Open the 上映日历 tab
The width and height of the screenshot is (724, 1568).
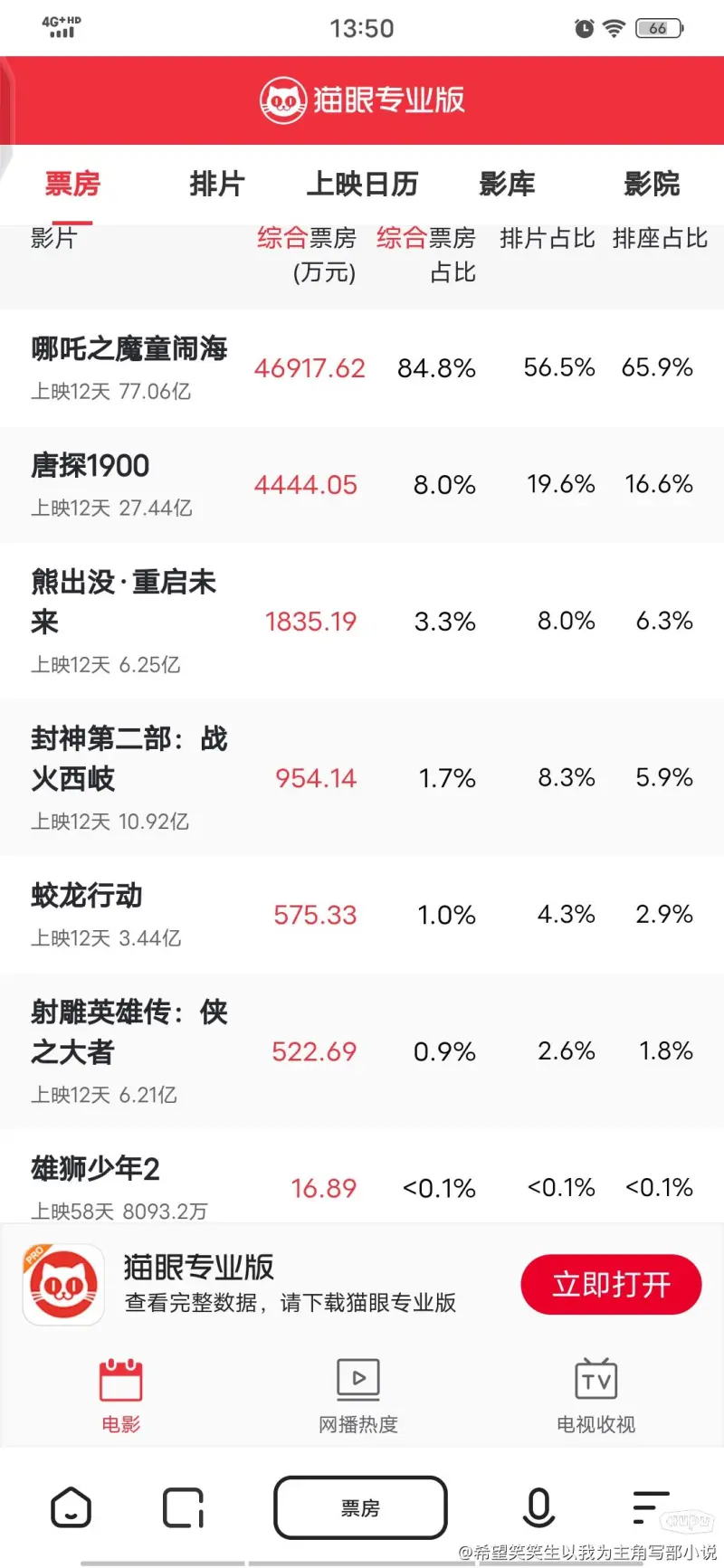(362, 184)
